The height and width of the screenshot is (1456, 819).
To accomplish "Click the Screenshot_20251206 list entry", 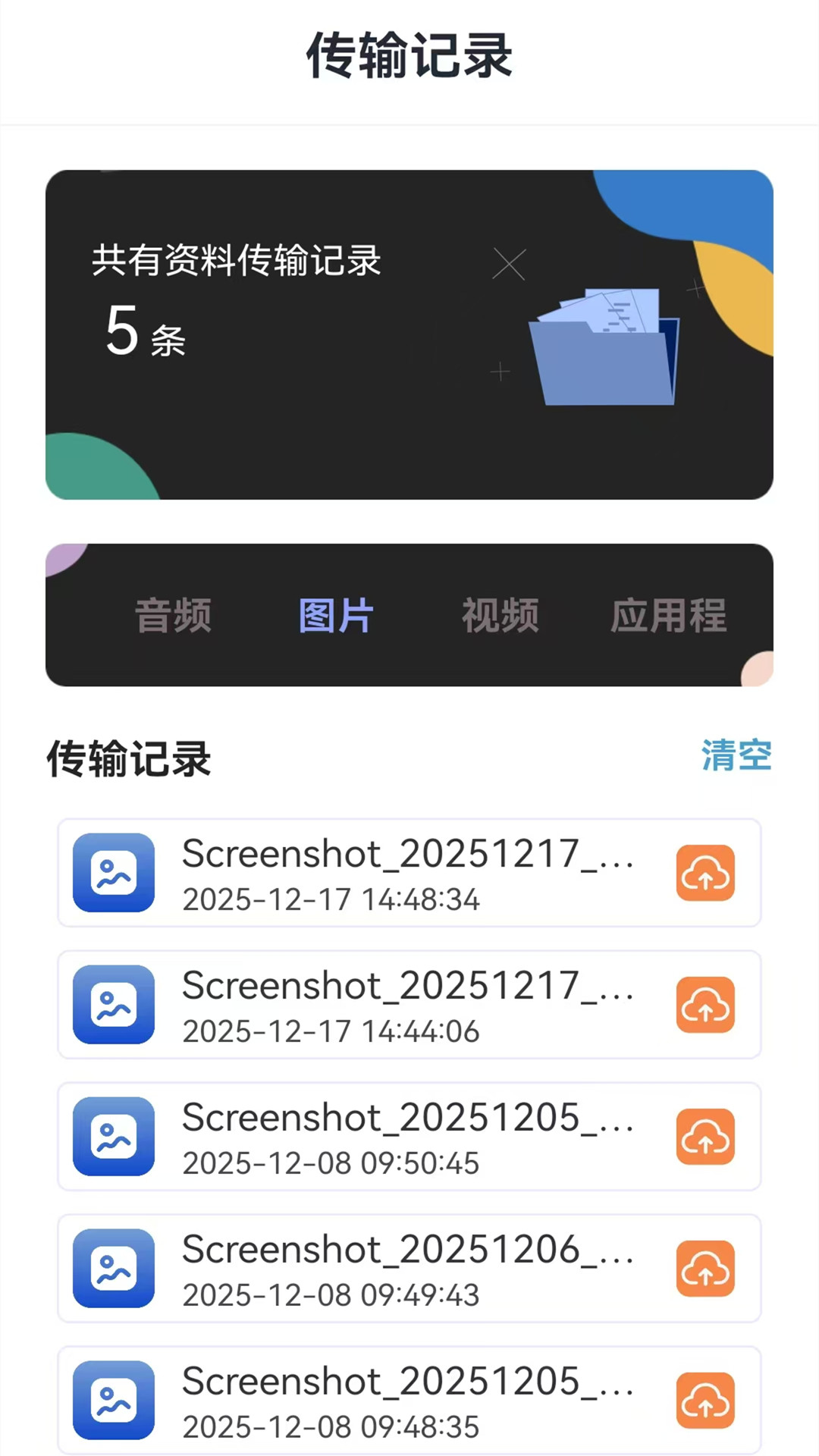I will click(394, 1270).
